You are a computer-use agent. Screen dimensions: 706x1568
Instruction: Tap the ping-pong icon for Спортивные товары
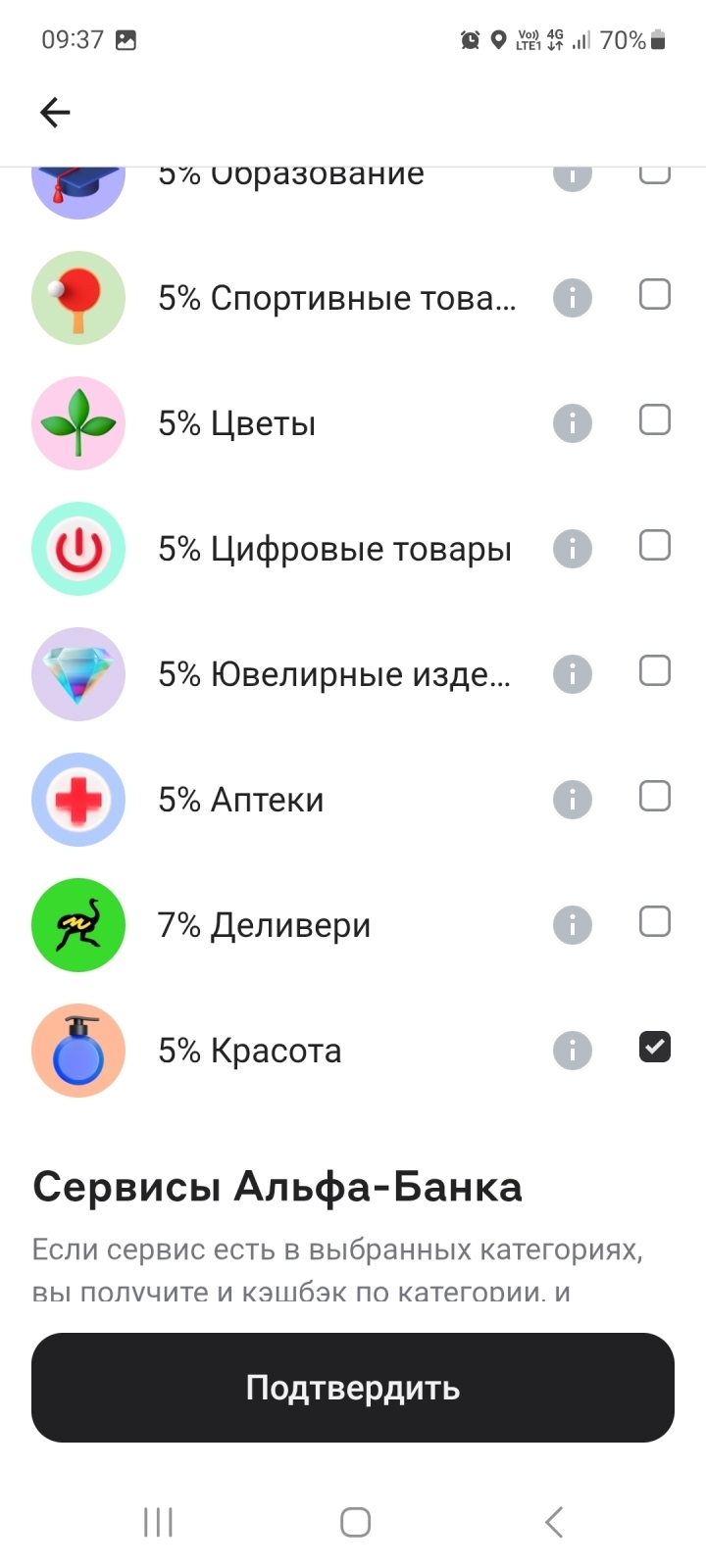point(78,298)
